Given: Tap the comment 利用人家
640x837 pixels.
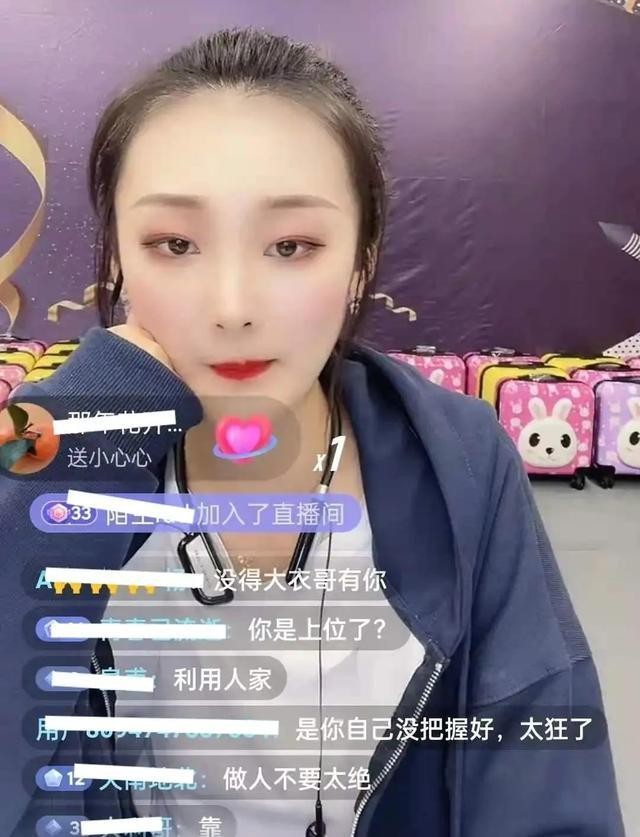Looking at the screenshot, I should 221,679.
